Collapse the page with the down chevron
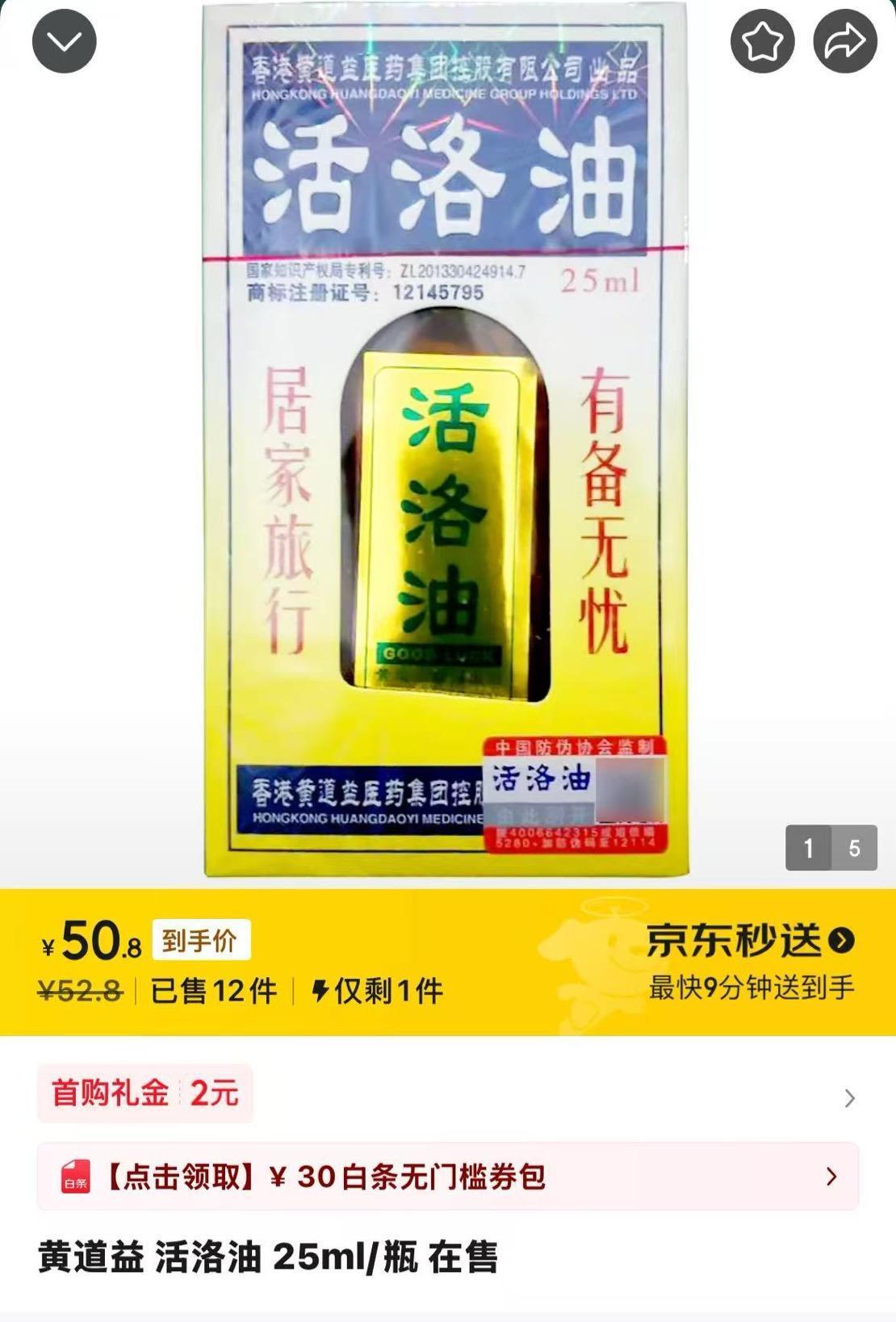The image size is (896, 1322). click(x=65, y=41)
